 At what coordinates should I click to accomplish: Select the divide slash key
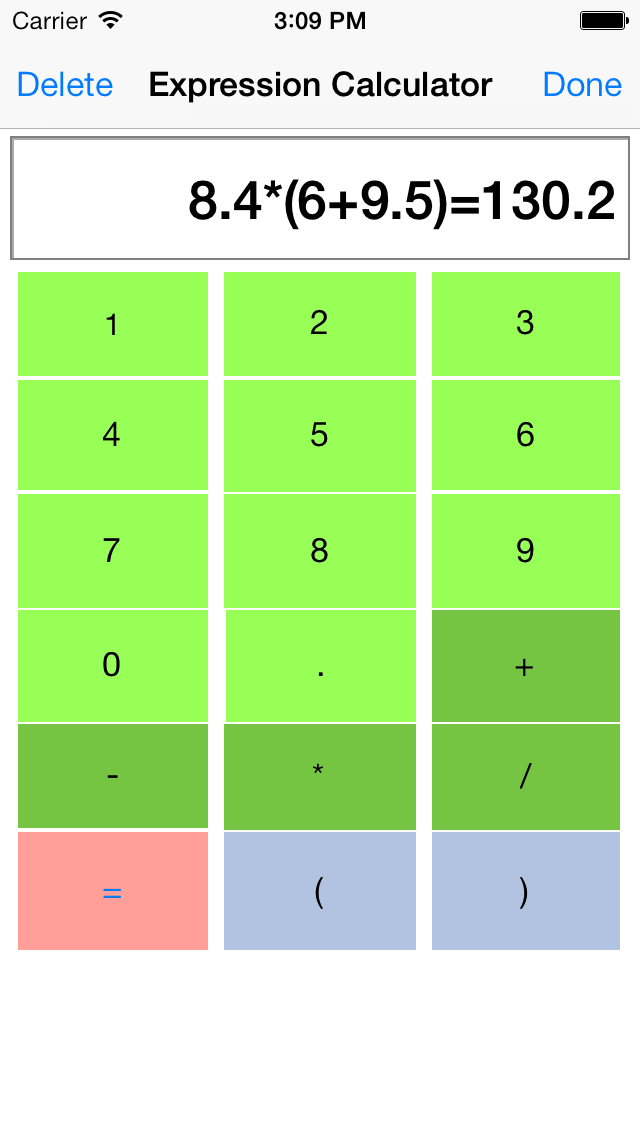click(x=525, y=777)
